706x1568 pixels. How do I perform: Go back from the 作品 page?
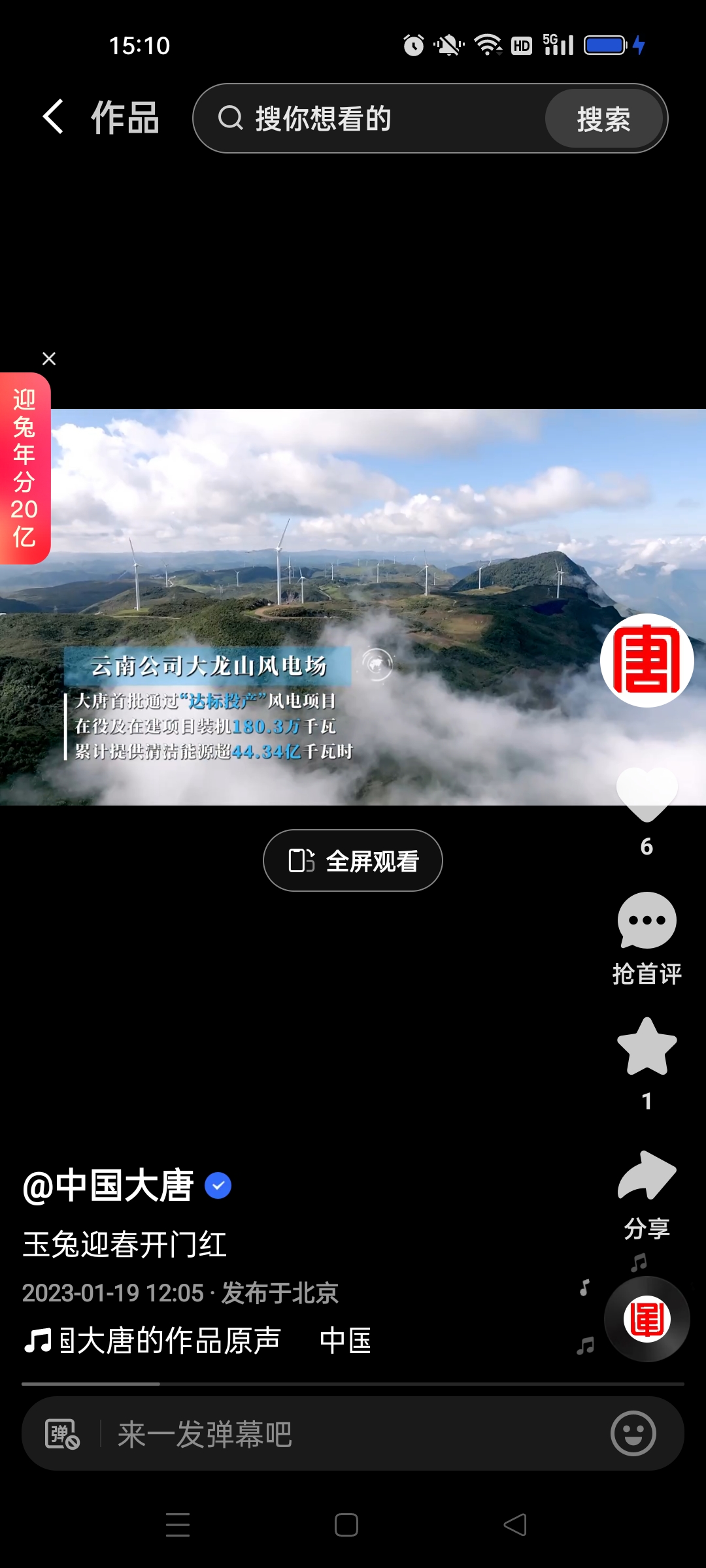[x=54, y=118]
